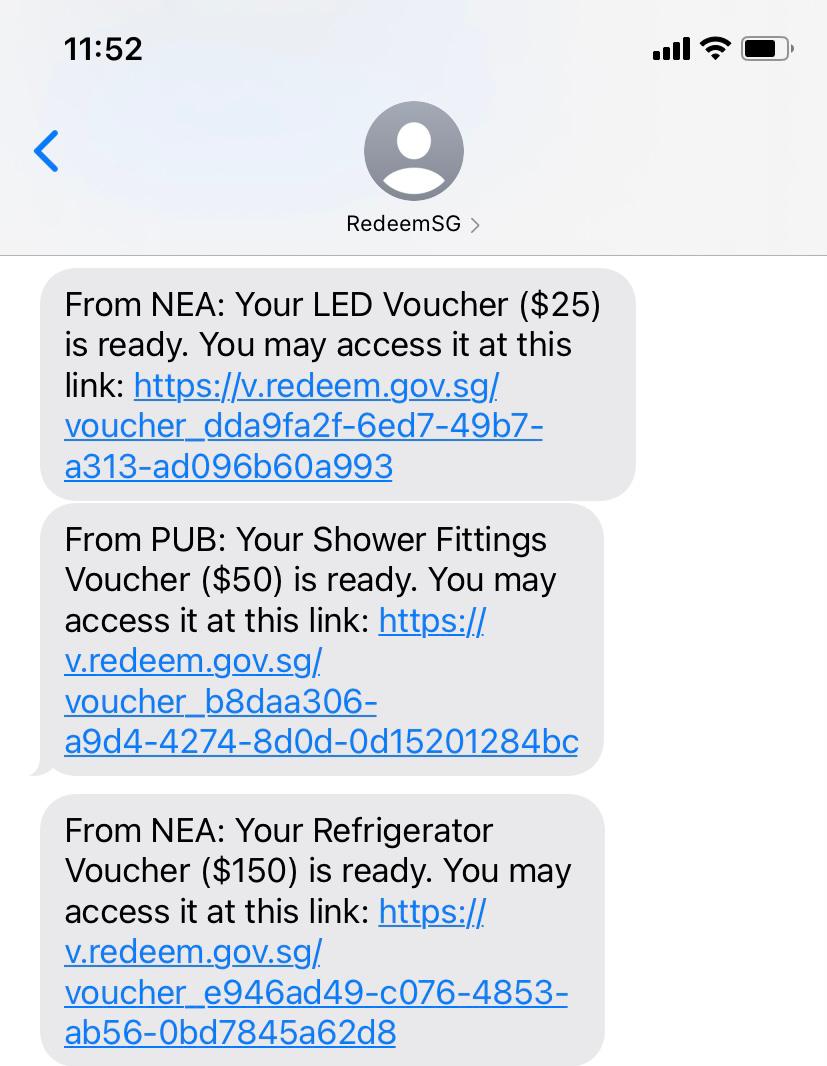Viewport: 827px width, 1066px height.
Task: Open the LED Voucher link
Action: pos(303,426)
